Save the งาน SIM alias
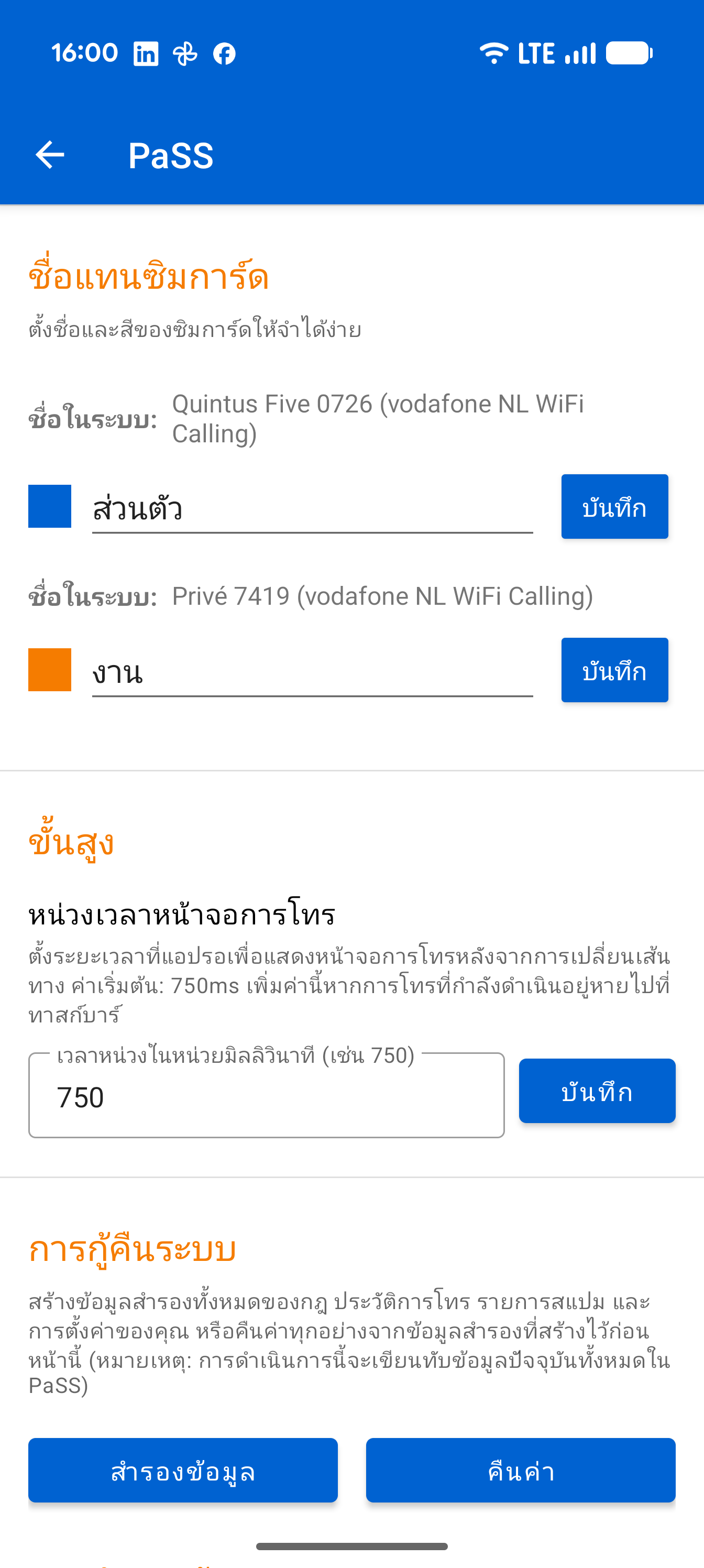The width and height of the screenshot is (704, 1568). click(614, 670)
